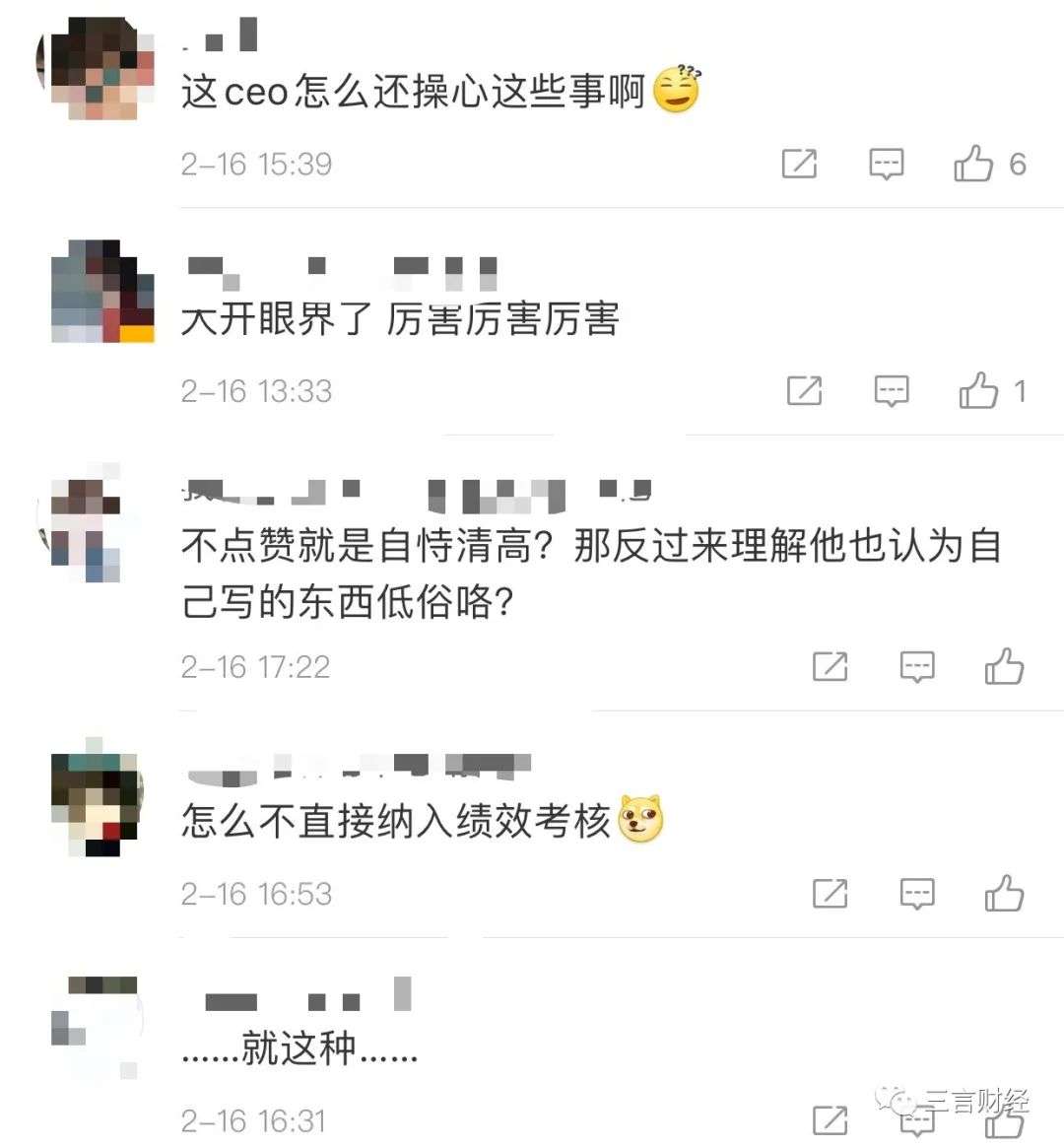Repost the comment "这ceo怎么还操心这些事啊"
This screenshot has height=1148, width=1064.
pos(799,164)
